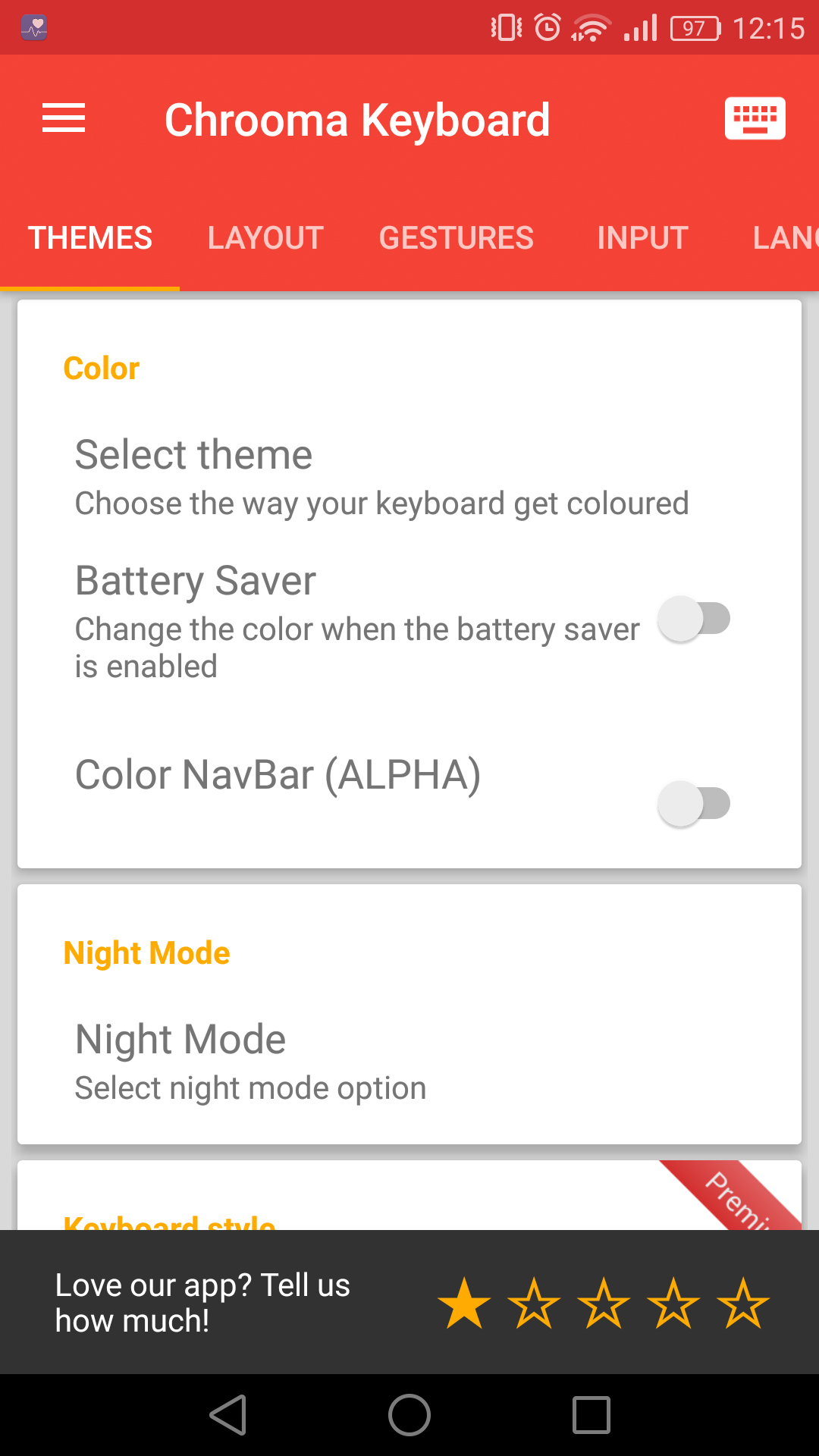Open recent apps overview
819x1456 pixels.
point(591,1415)
